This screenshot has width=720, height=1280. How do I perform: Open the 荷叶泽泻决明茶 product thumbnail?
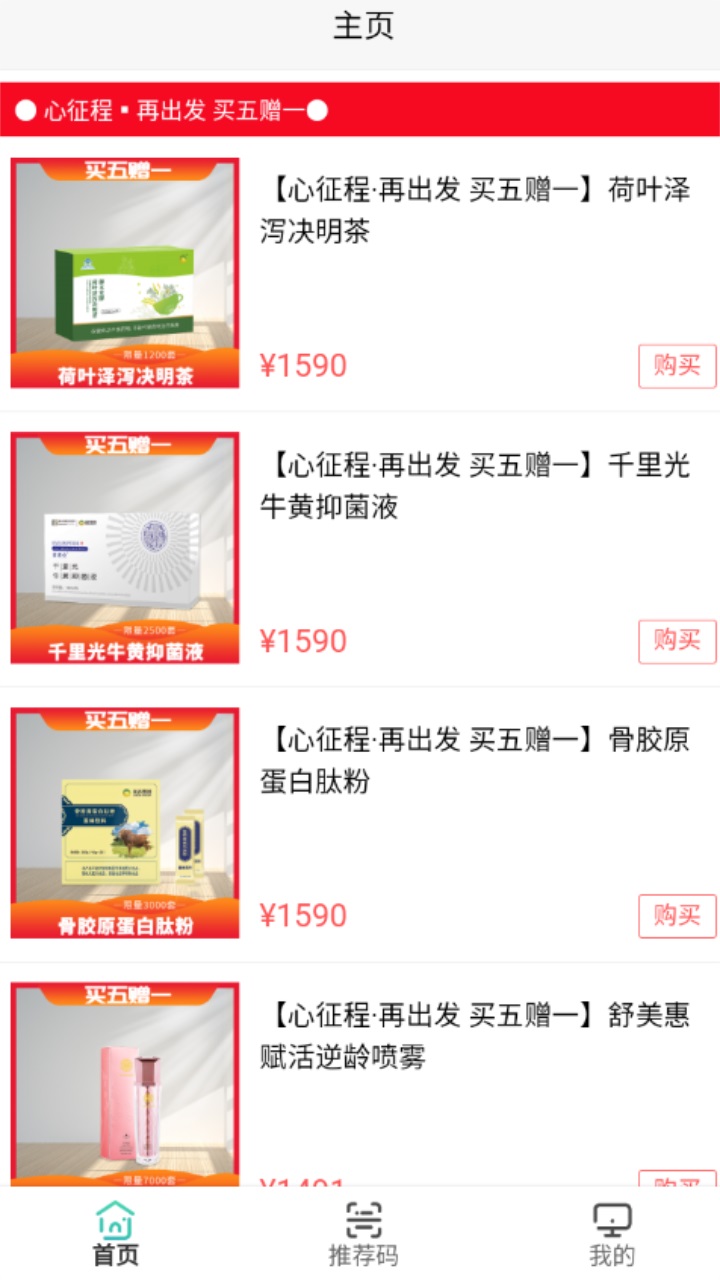(x=124, y=270)
